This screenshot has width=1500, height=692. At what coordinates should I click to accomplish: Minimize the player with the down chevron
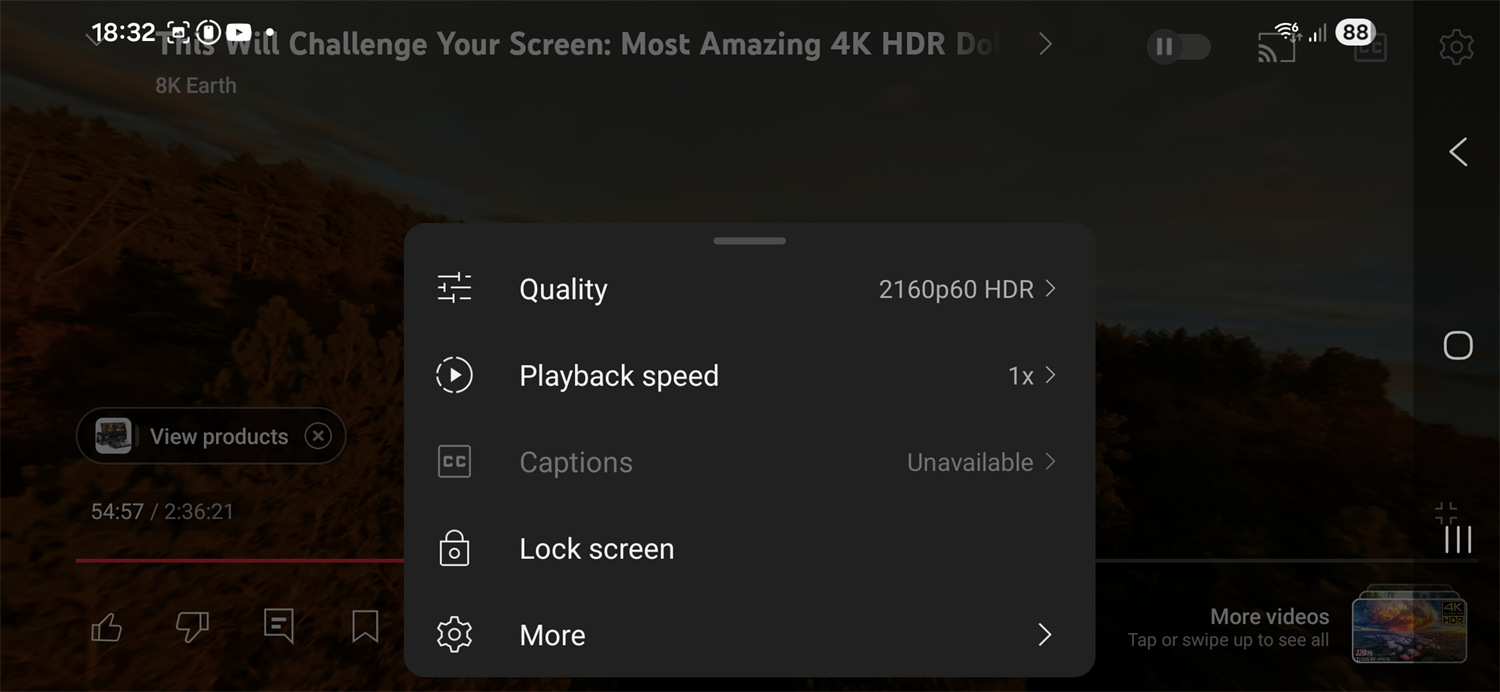click(95, 38)
